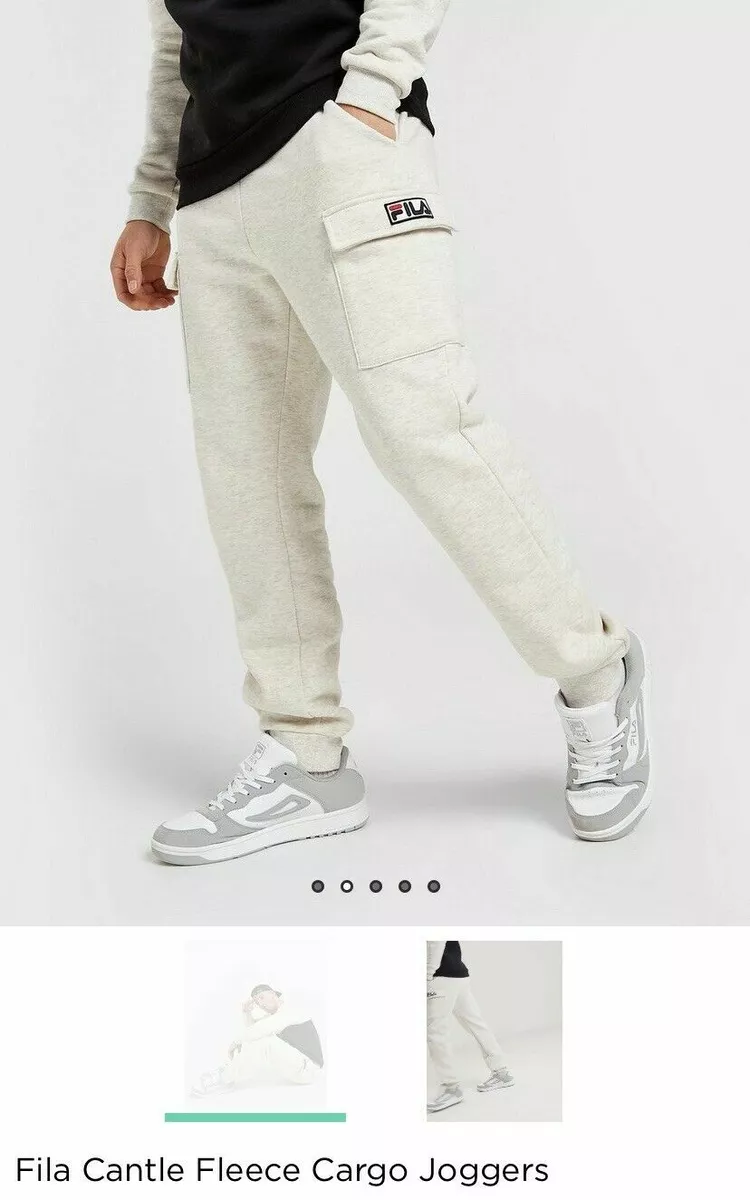Select the thumbnail of the walking model
This screenshot has width=750, height=1200.
click(494, 1030)
